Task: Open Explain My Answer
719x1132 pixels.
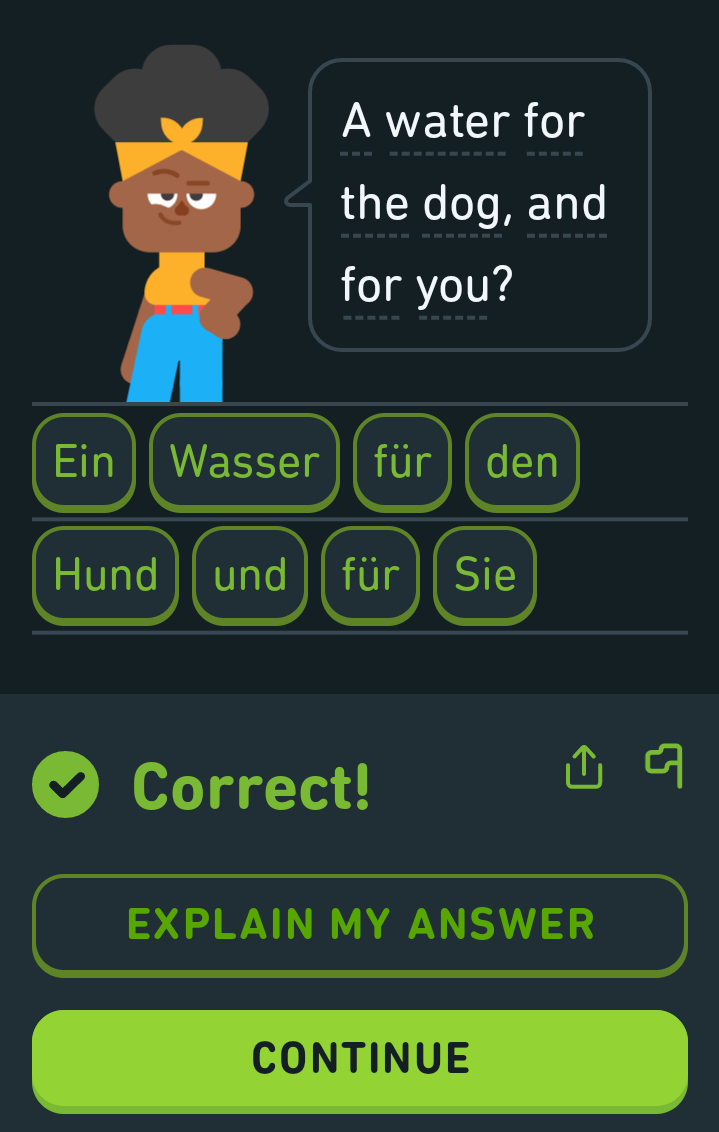Action: pos(359,924)
